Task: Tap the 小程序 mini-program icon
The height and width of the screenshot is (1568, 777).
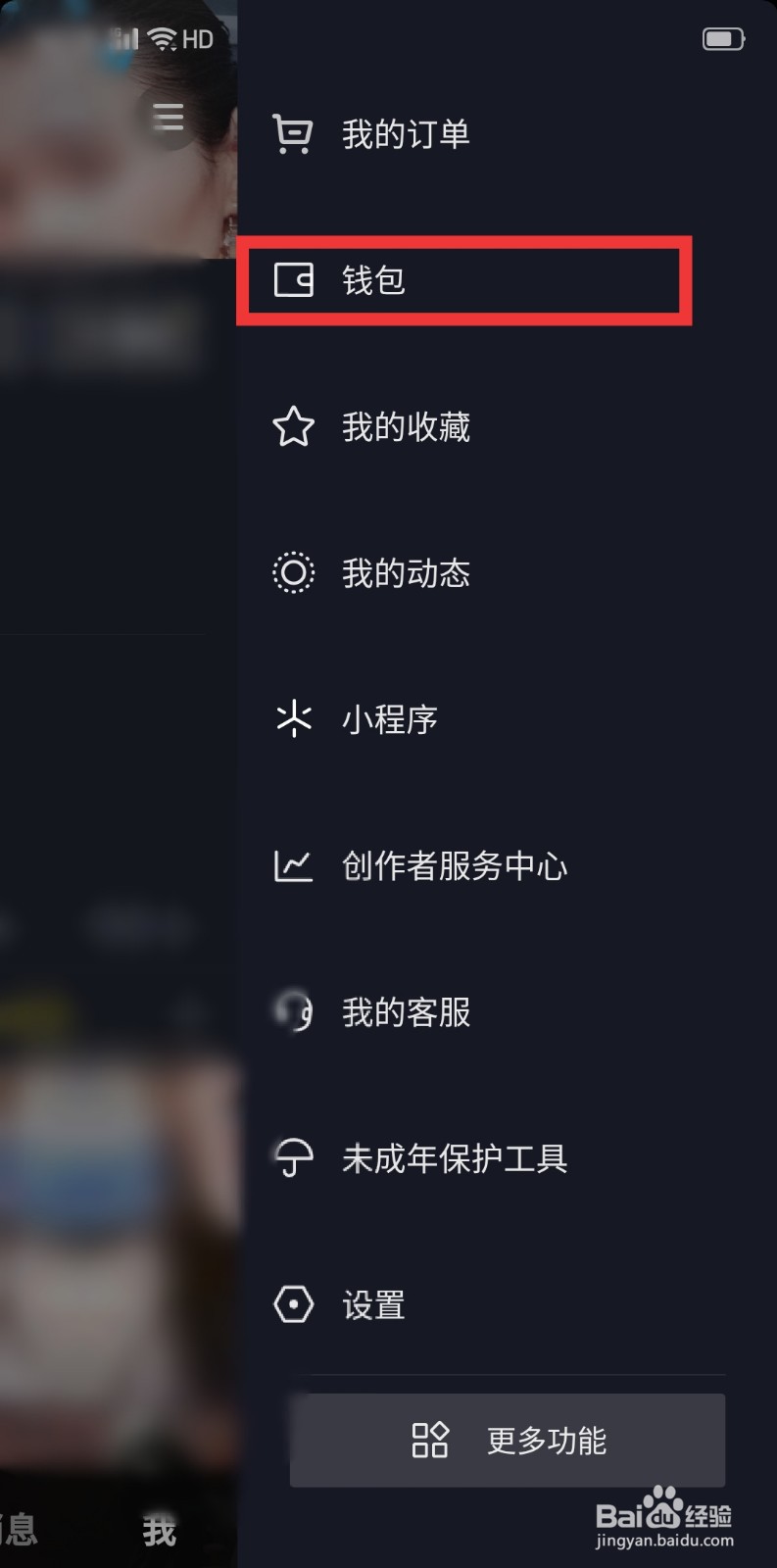Action: (292, 718)
